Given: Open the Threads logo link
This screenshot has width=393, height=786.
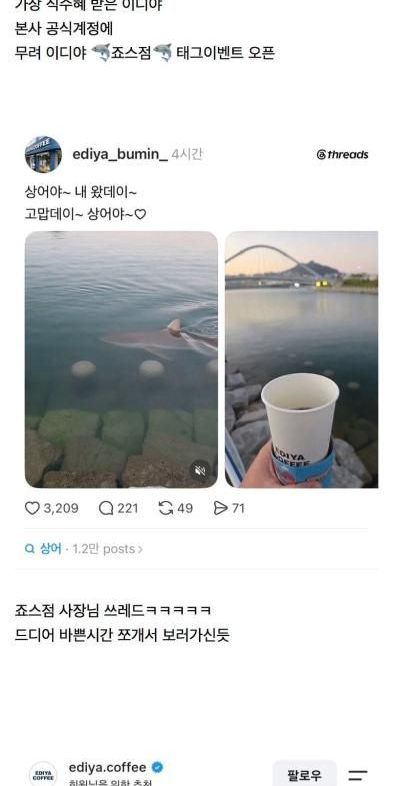Looking at the screenshot, I should pyautogui.click(x=342, y=154).
